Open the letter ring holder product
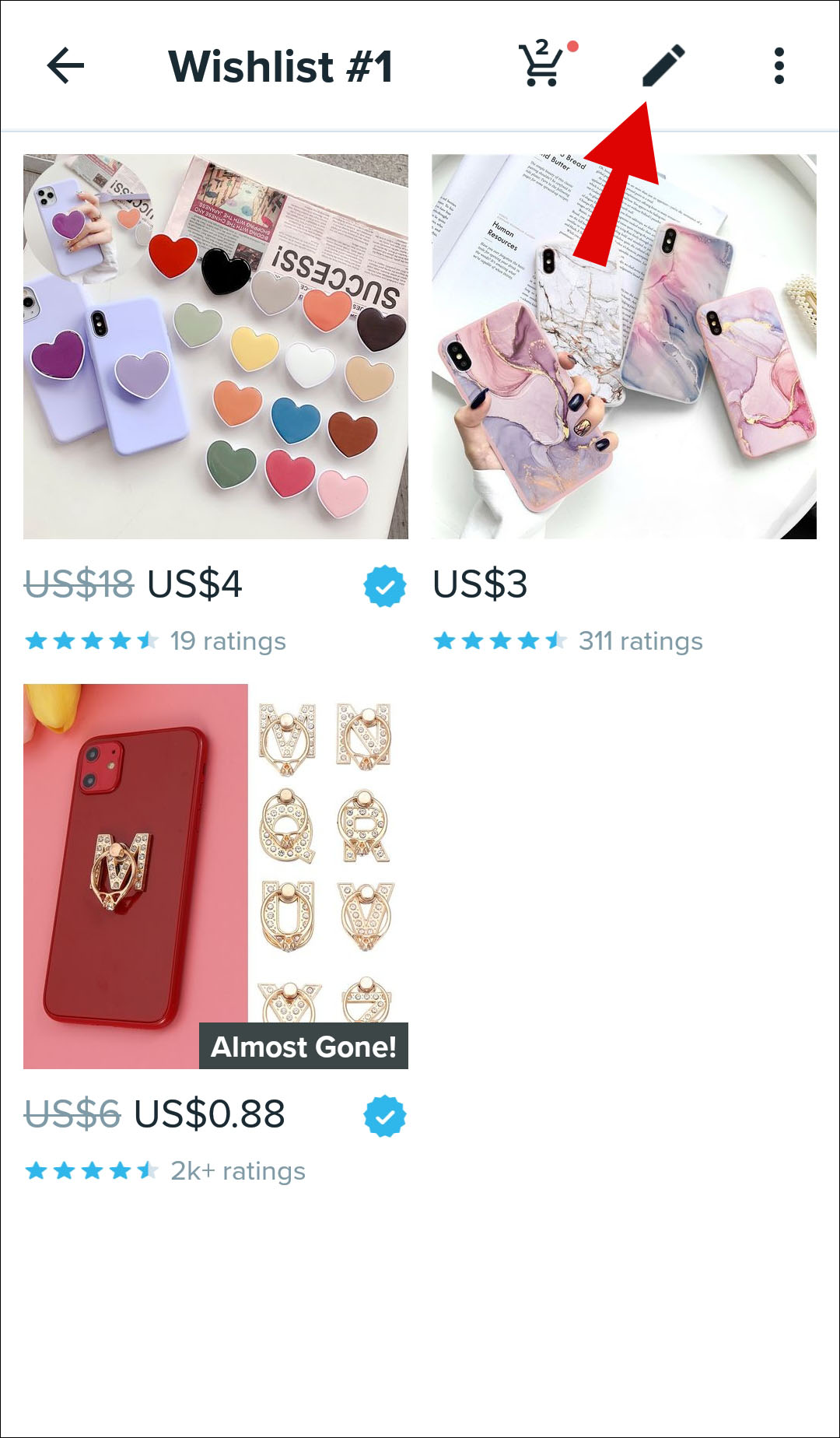The width and height of the screenshot is (840, 1438). (215, 875)
